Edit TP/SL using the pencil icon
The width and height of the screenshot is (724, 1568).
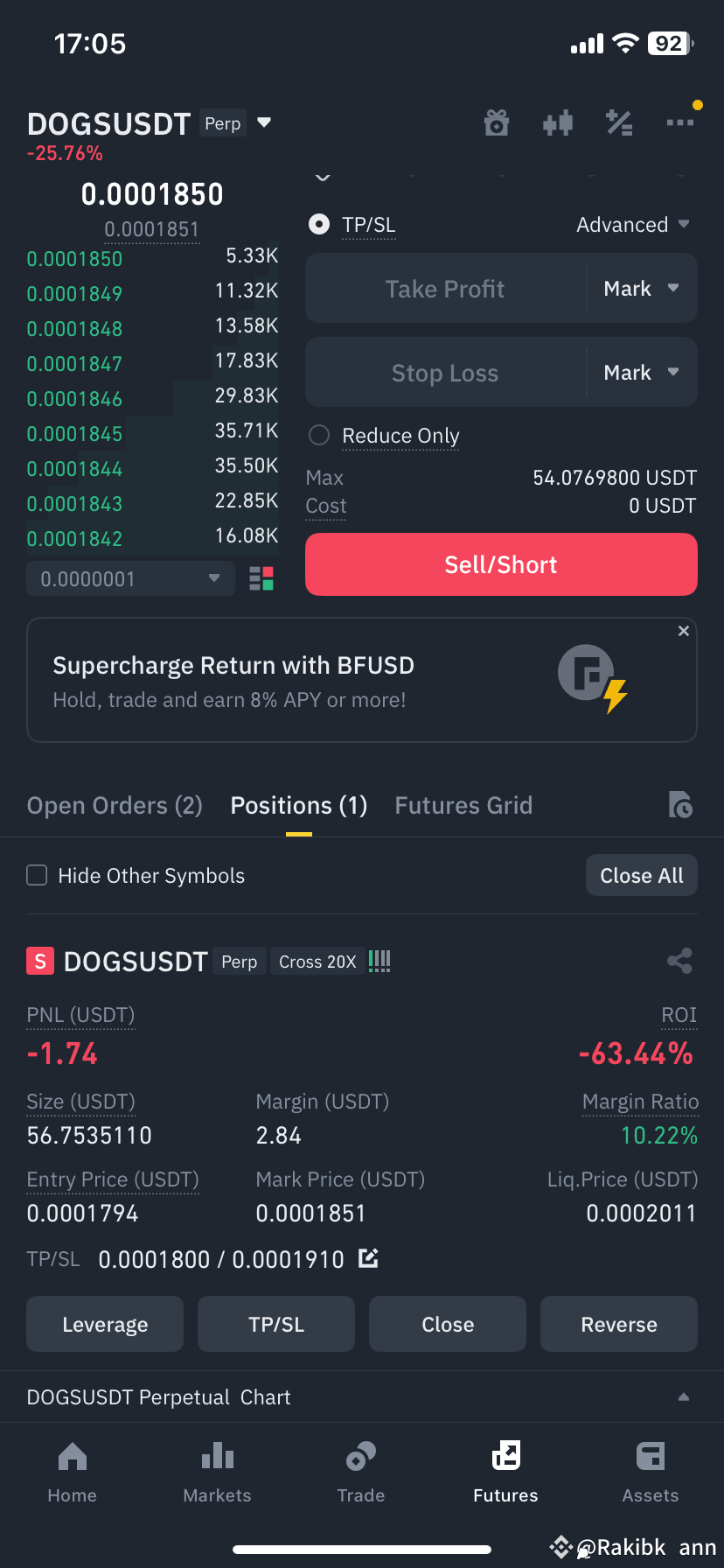[x=367, y=1257]
